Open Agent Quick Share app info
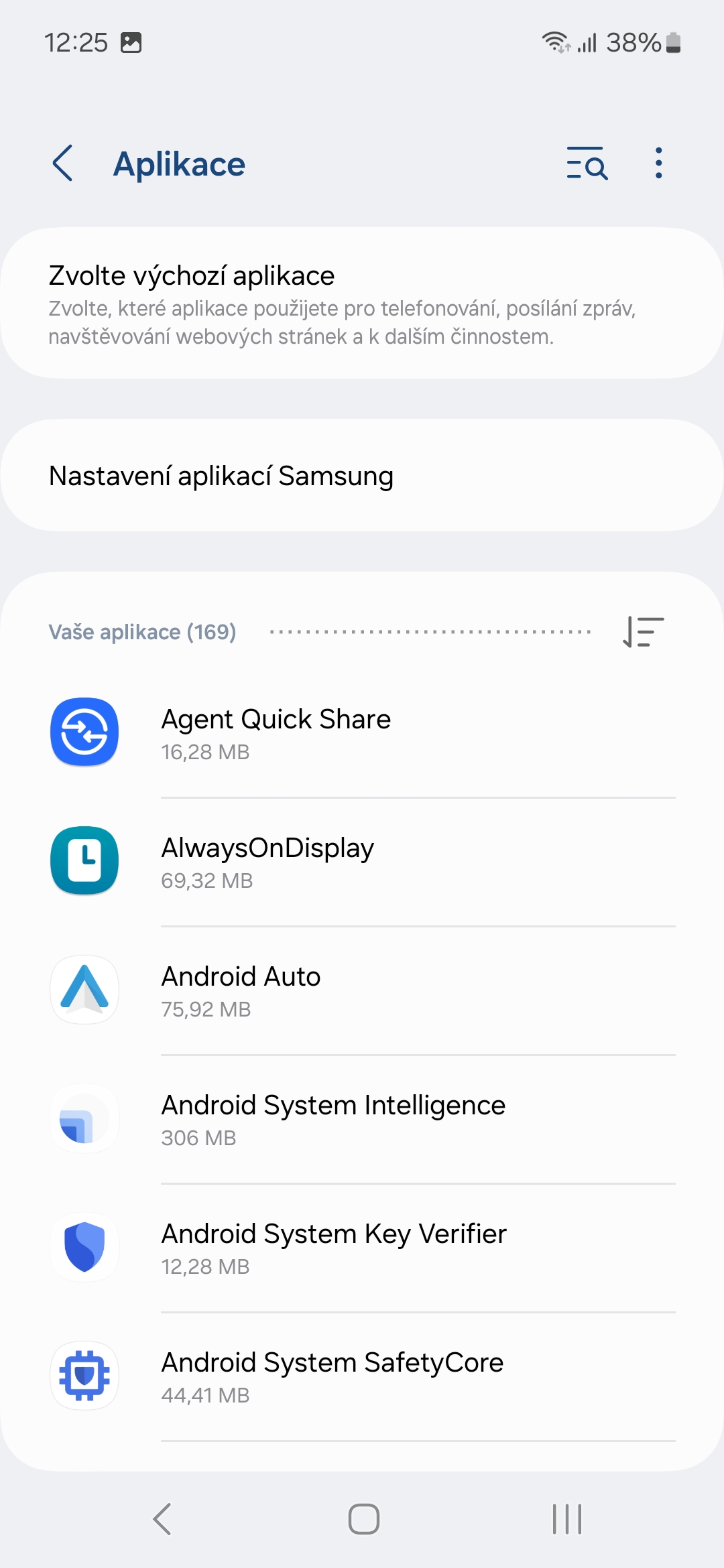Viewport: 724px width, 1568px height. pyautogui.click(x=362, y=733)
